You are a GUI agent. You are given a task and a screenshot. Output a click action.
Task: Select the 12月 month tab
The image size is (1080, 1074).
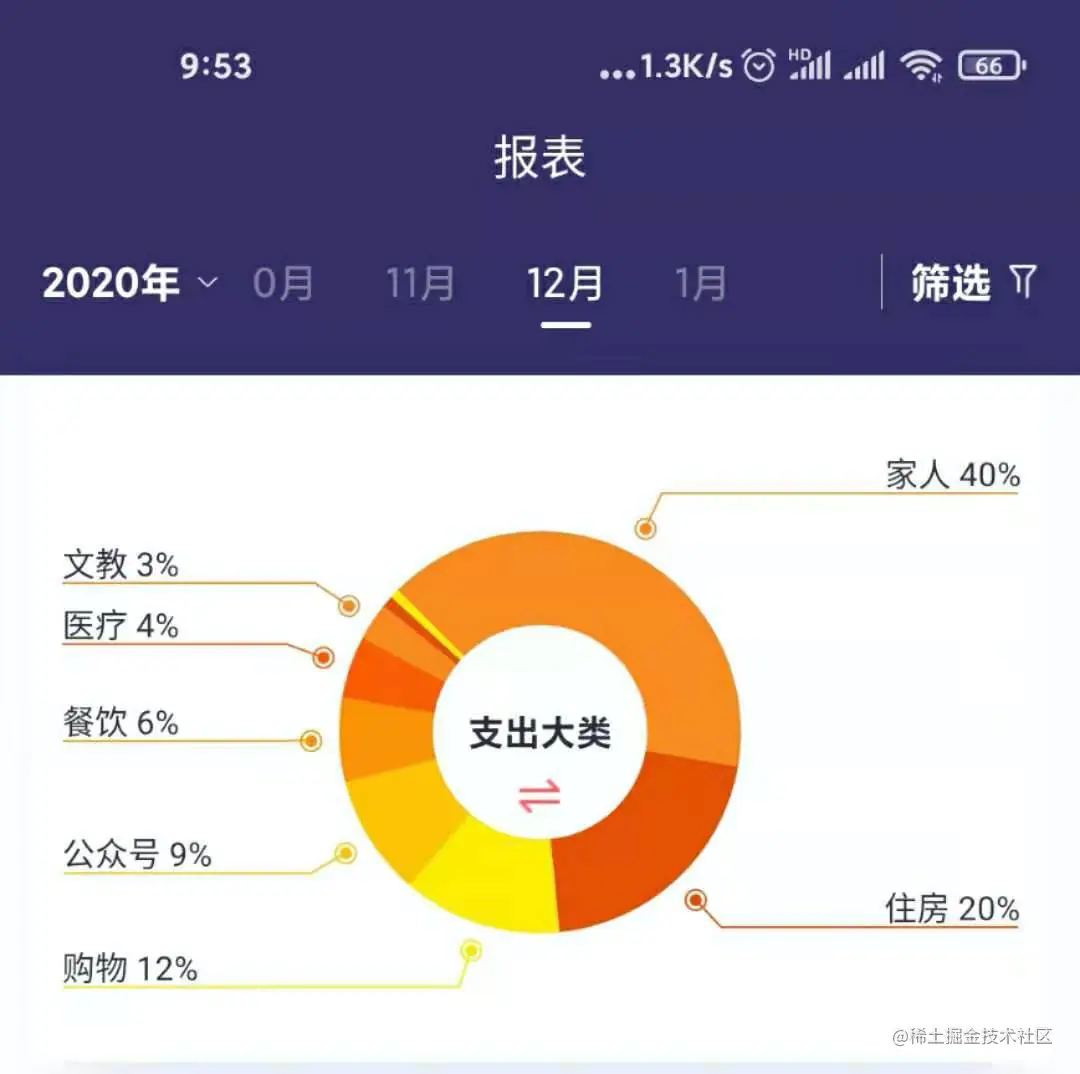pyautogui.click(x=565, y=284)
